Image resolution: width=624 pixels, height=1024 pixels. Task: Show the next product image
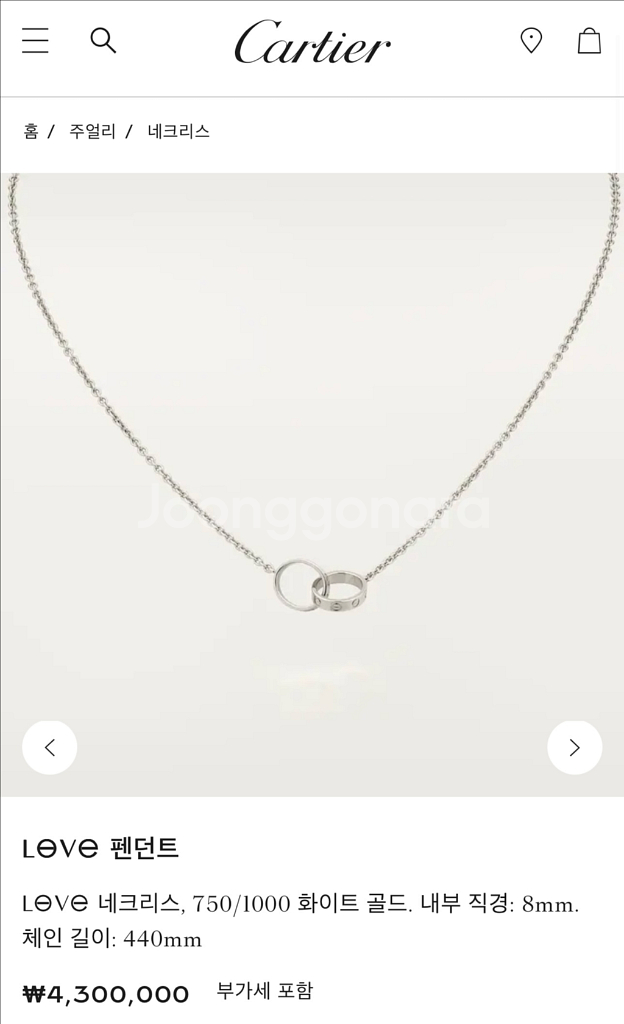574,747
